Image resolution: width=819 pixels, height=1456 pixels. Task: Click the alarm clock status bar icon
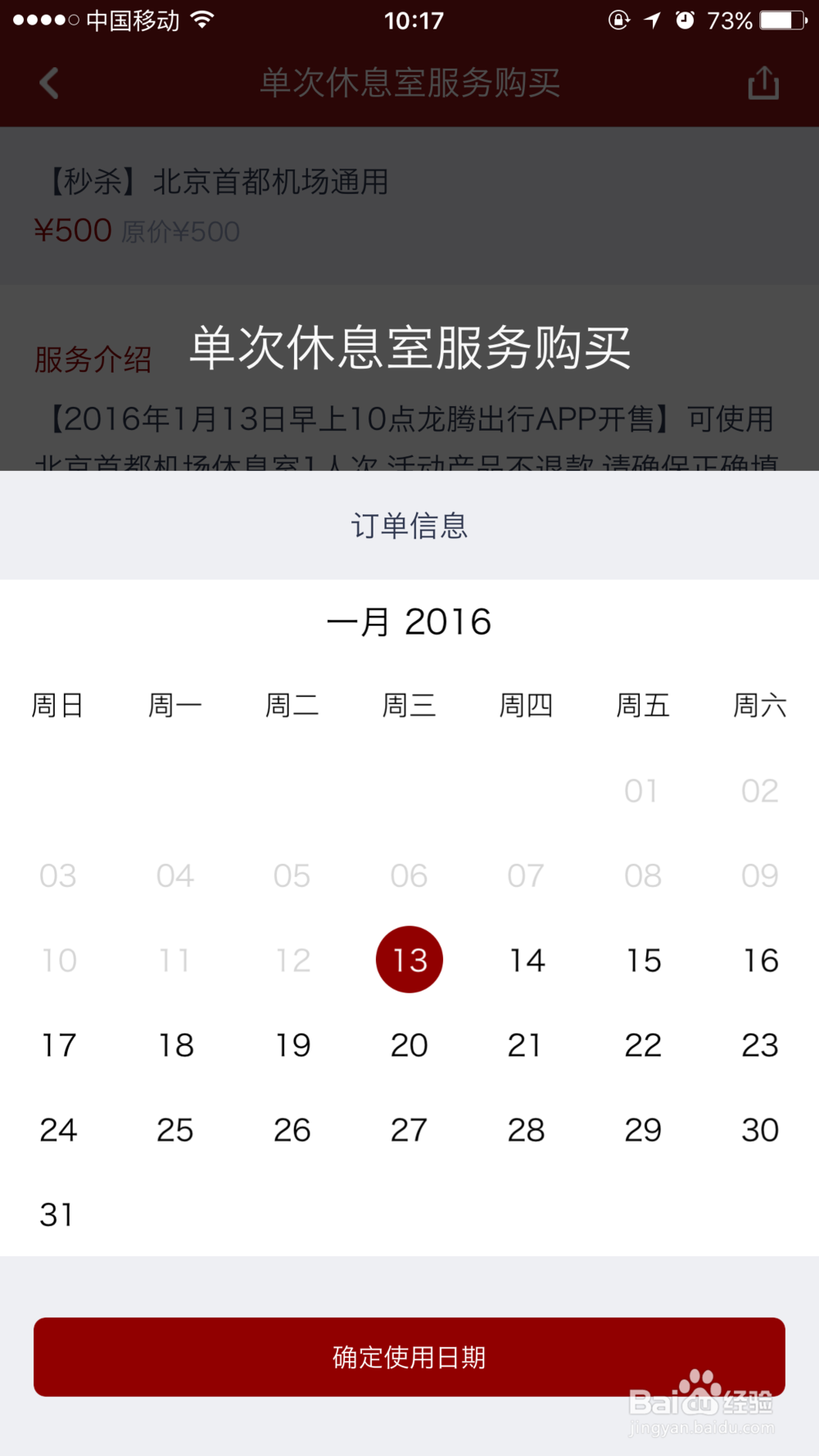coord(683,20)
